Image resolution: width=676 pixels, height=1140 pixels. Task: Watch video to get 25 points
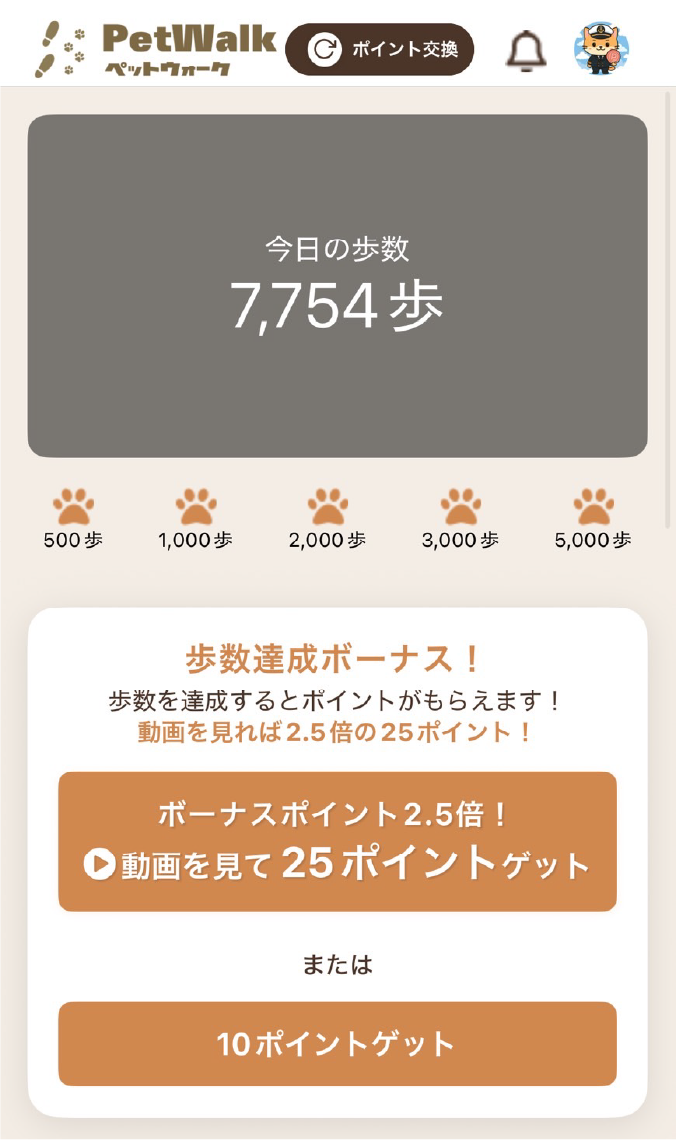(337, 841)
